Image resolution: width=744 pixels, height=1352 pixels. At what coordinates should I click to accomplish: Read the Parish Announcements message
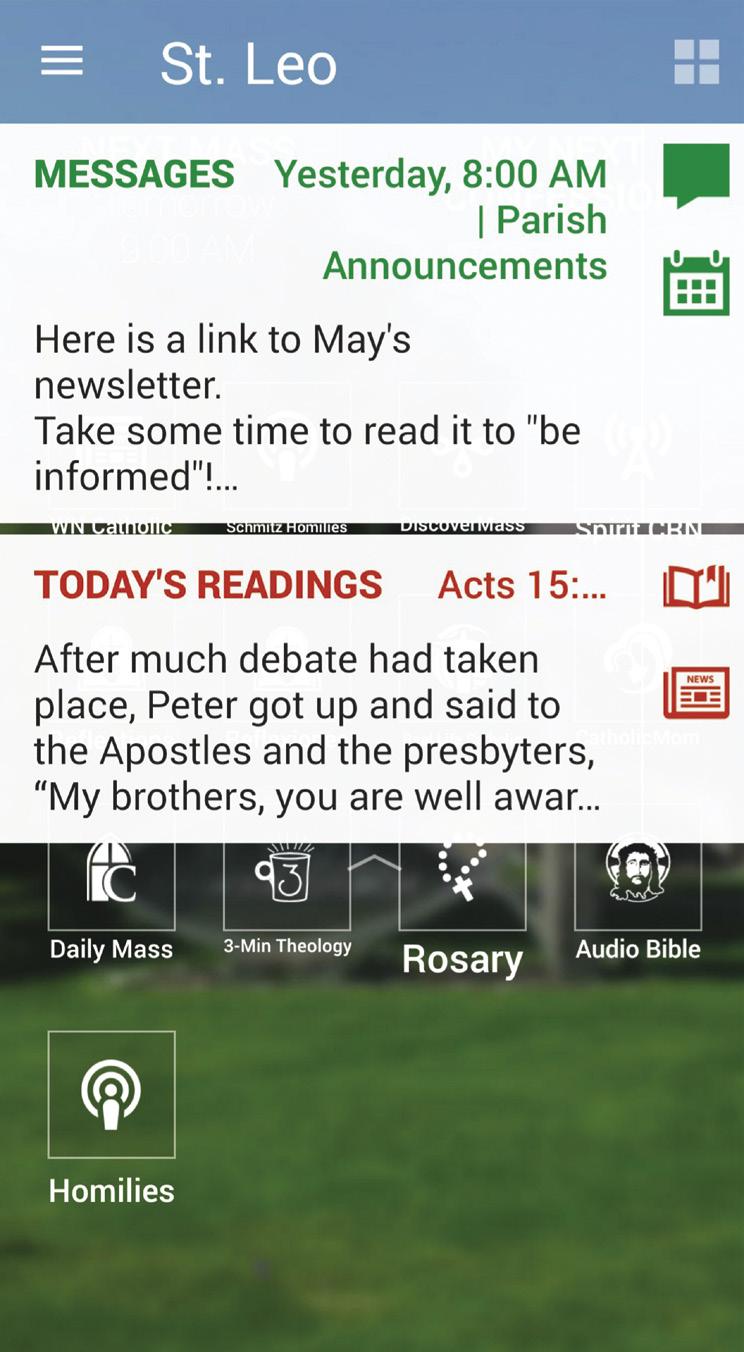tap(320, 408)
